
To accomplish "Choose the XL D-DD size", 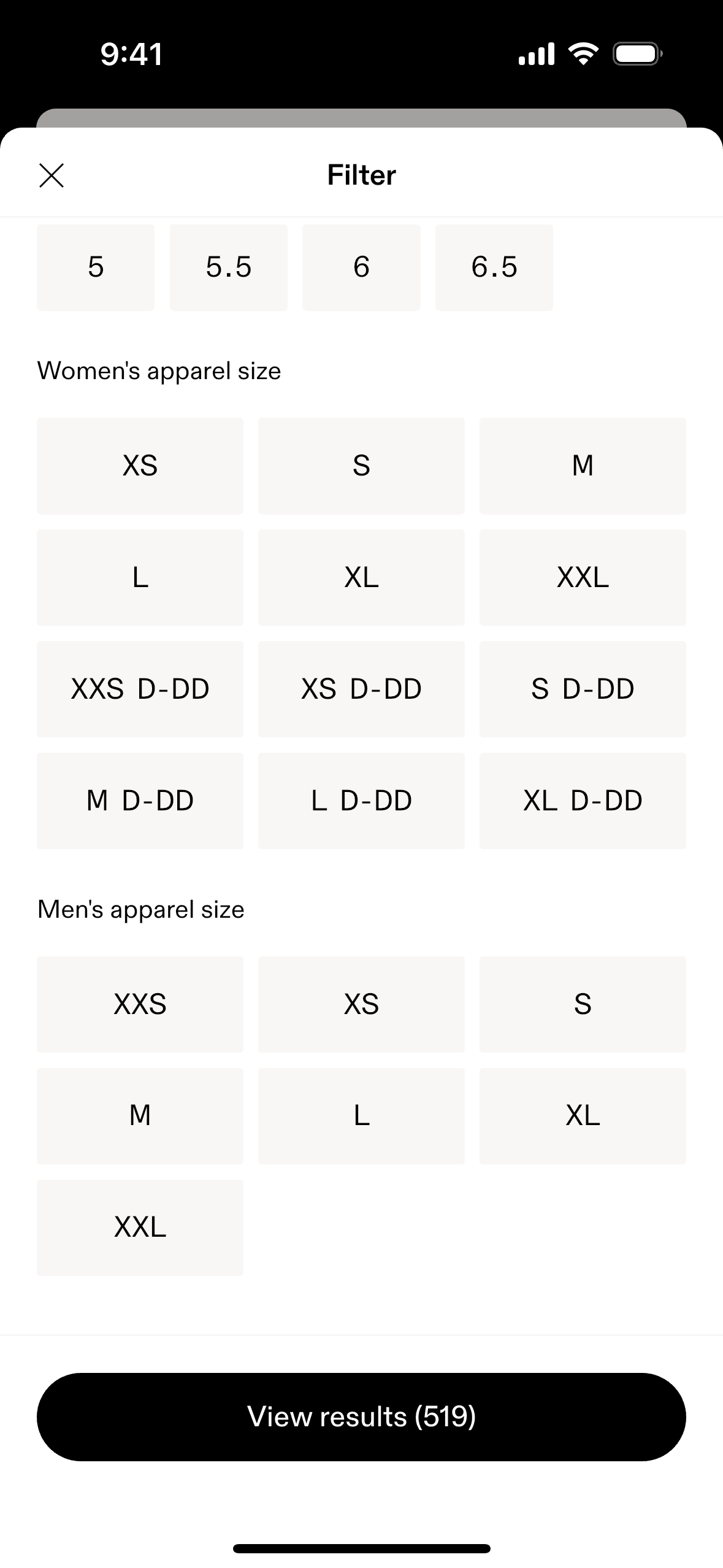I will click(582, 801).
